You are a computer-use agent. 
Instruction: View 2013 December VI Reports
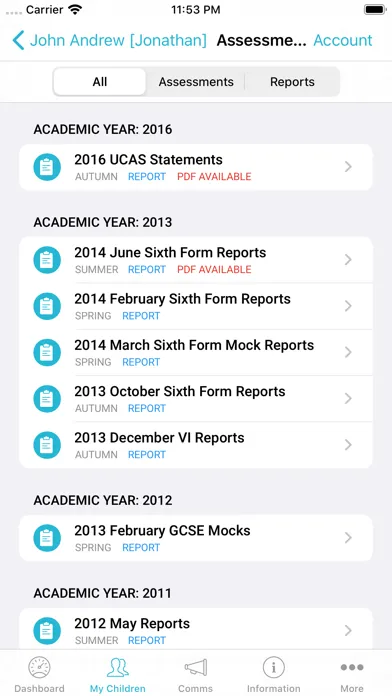point(196,445)
